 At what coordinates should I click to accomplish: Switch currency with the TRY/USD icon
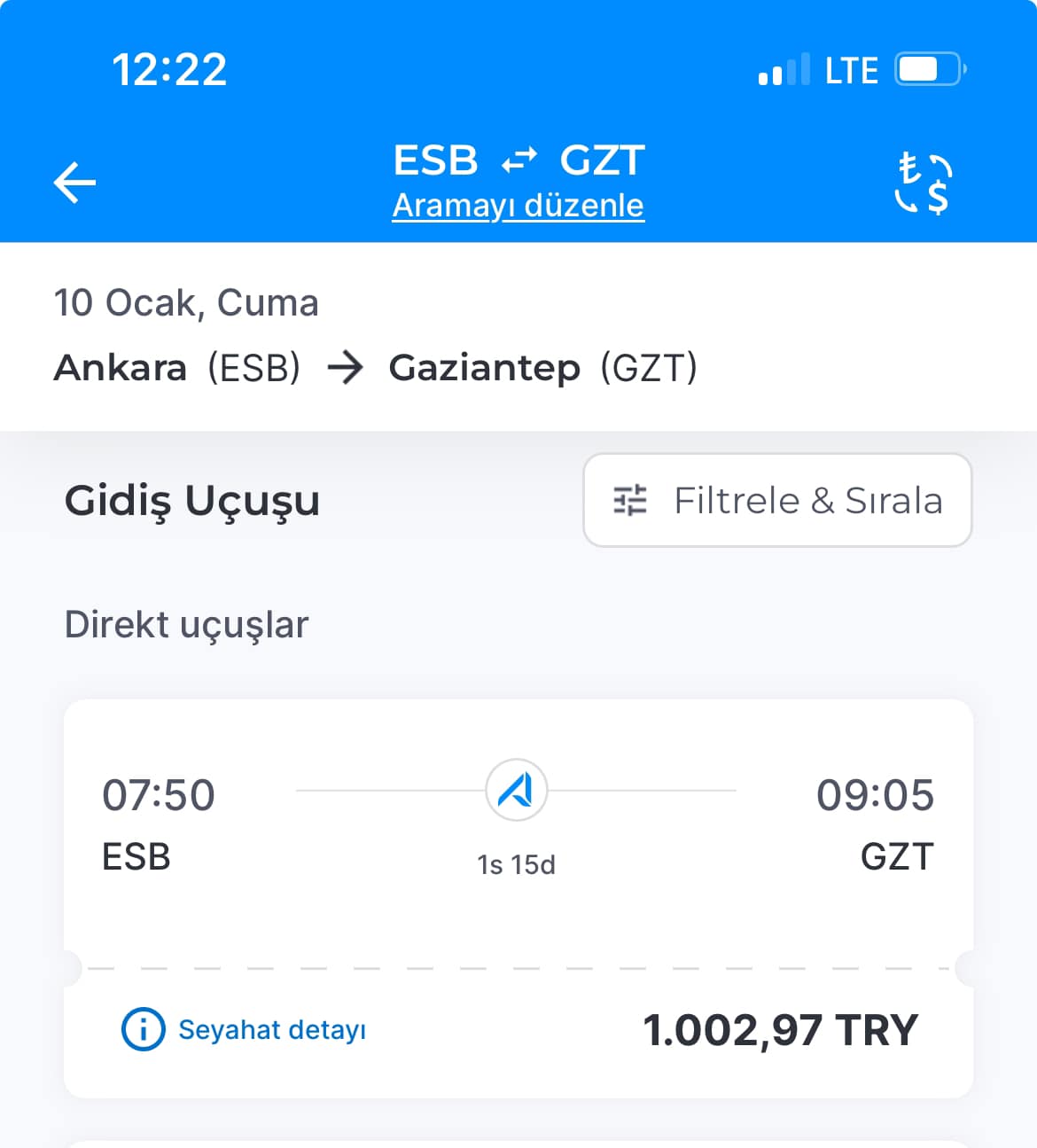(923, 183)
